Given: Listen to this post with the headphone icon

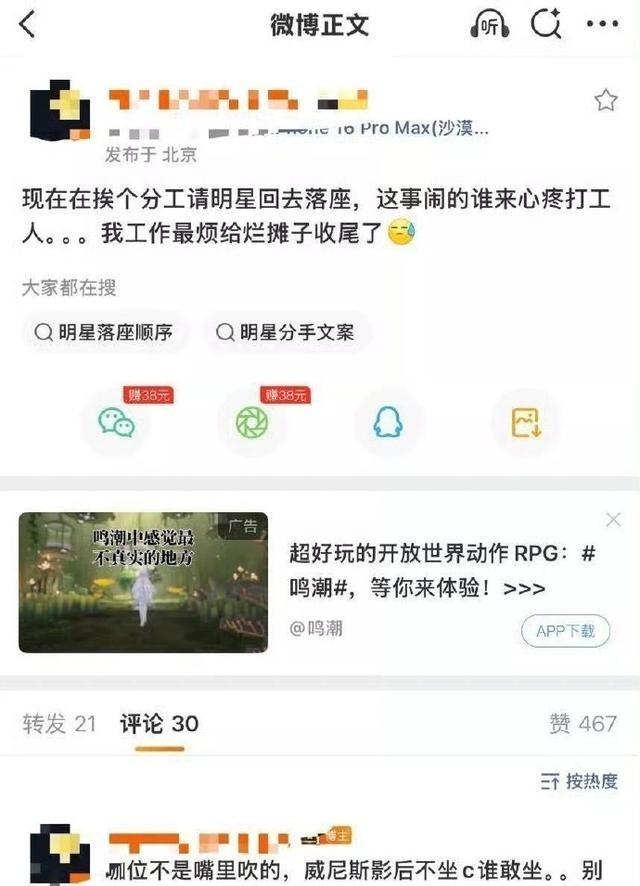Looking at the screenshot, I should (488, 25).
